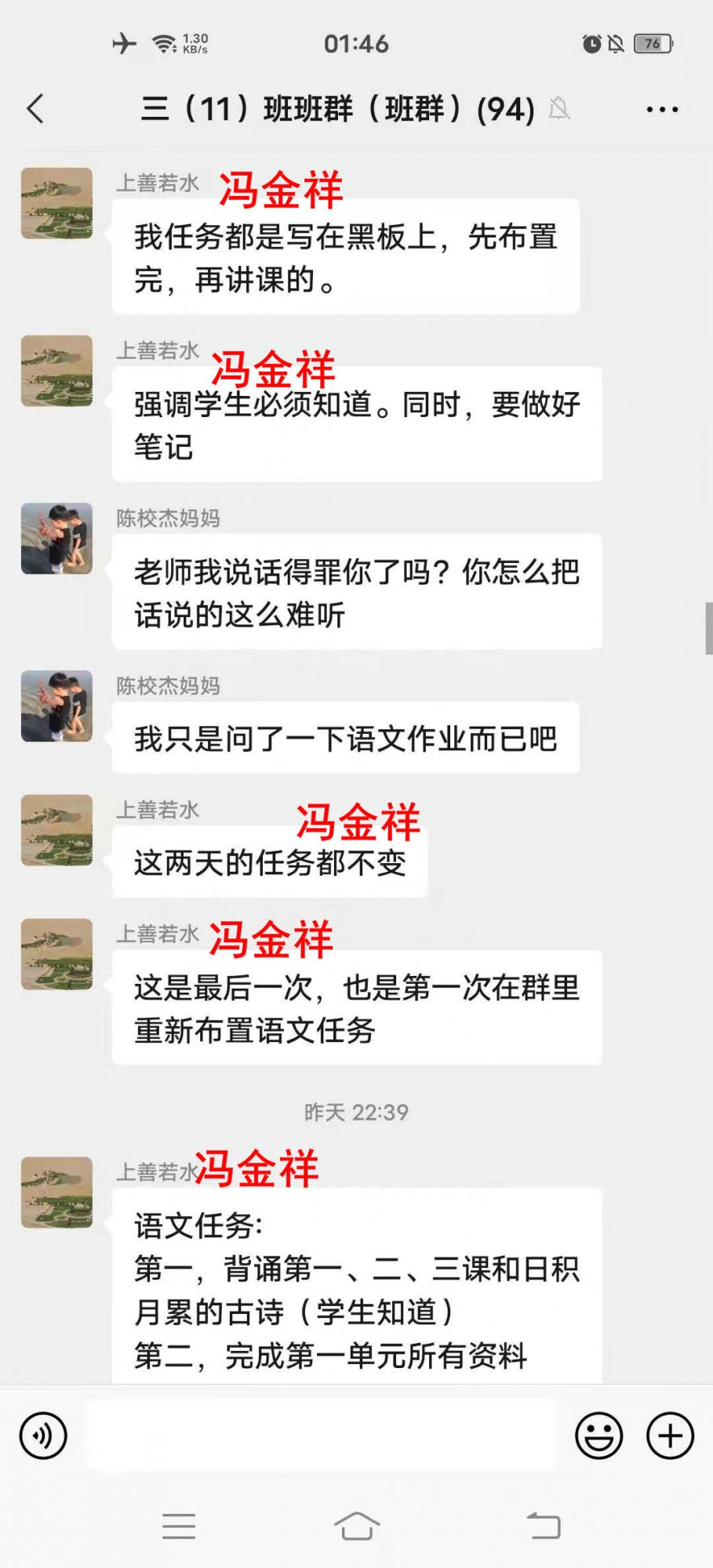Open 上善若水's avatar beside 这两天的任务都不变
Viewport: 713px width, 1568px height.
[x=56, y=830]
